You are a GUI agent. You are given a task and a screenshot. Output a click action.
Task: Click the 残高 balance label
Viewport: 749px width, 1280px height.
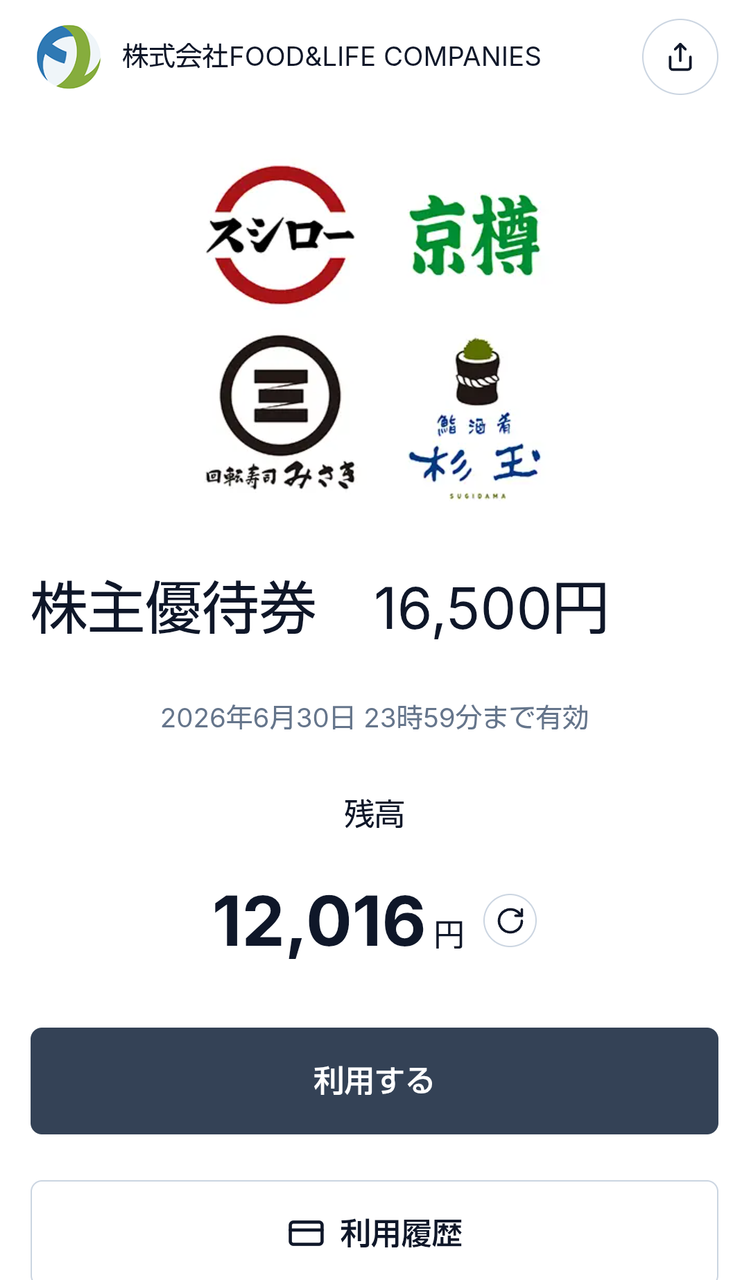(x=374, y=815)
